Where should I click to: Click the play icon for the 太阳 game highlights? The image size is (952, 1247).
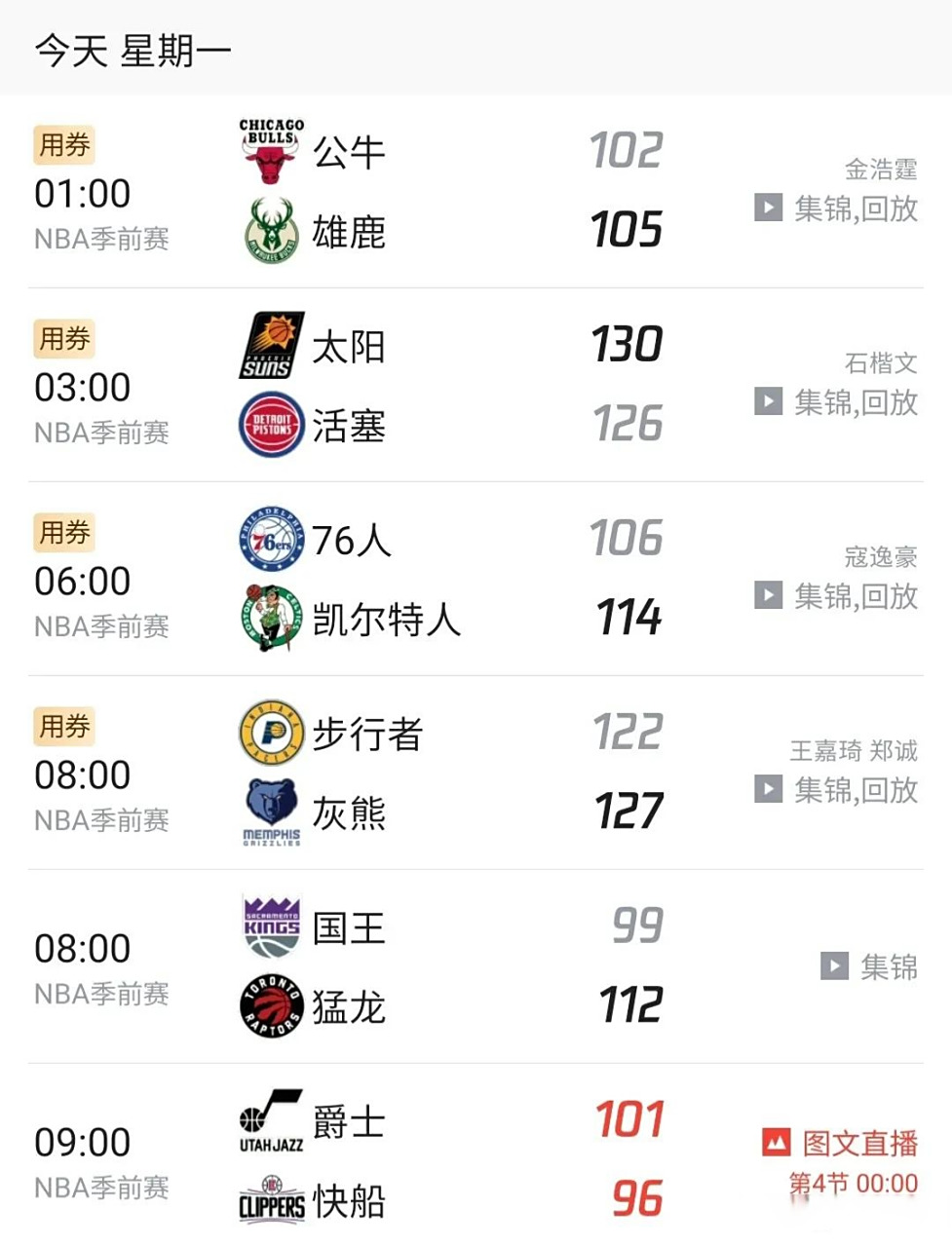[770, 401]
